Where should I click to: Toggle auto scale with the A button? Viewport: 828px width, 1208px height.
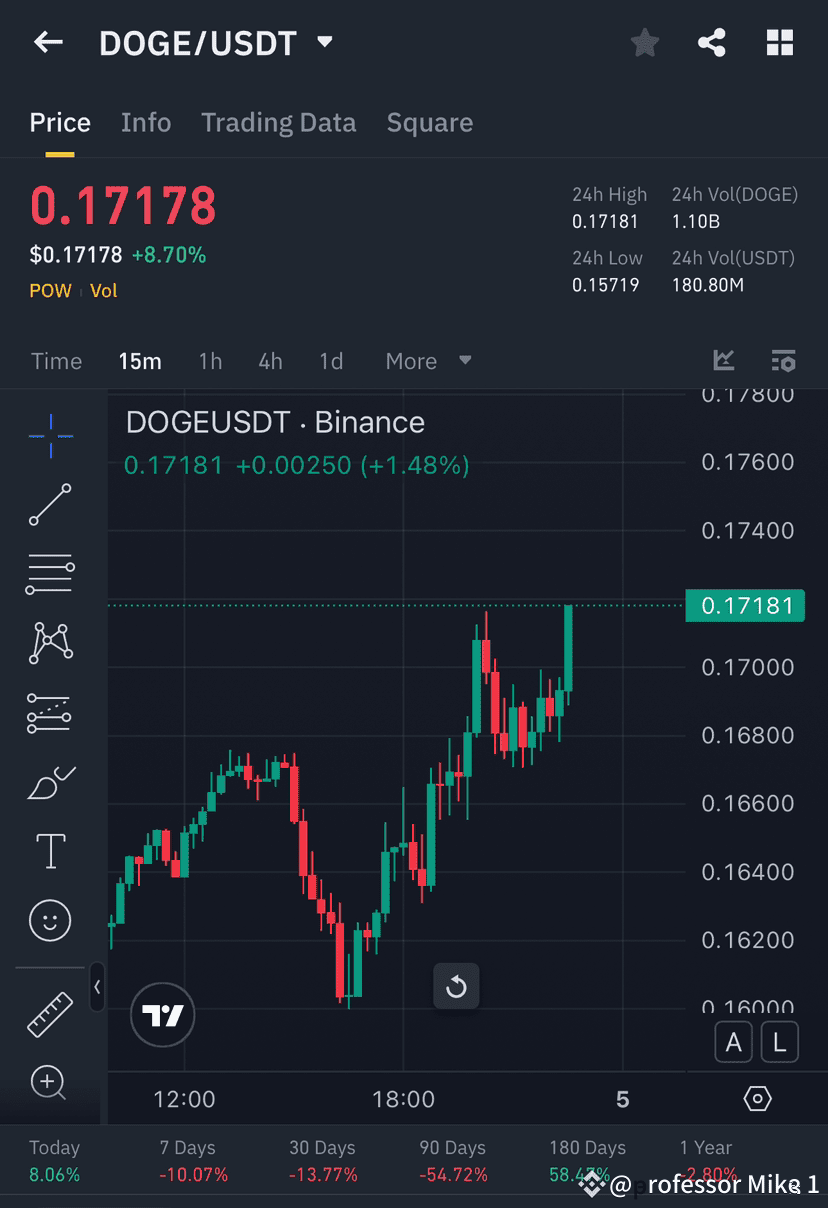pyautogui.click(x=733, y=1042)
